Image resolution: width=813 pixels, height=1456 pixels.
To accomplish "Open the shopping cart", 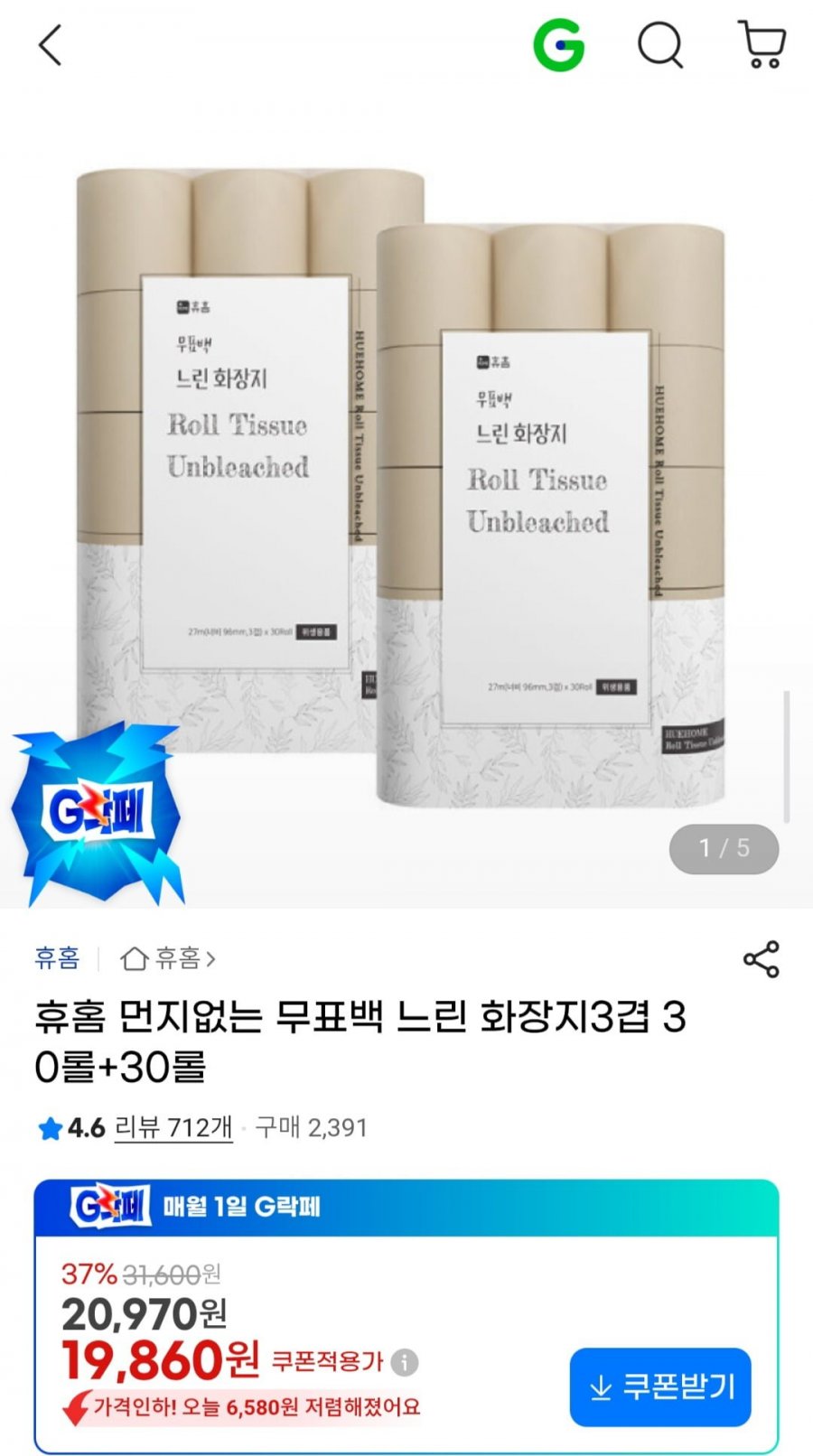I will click(x=762, y=45).
